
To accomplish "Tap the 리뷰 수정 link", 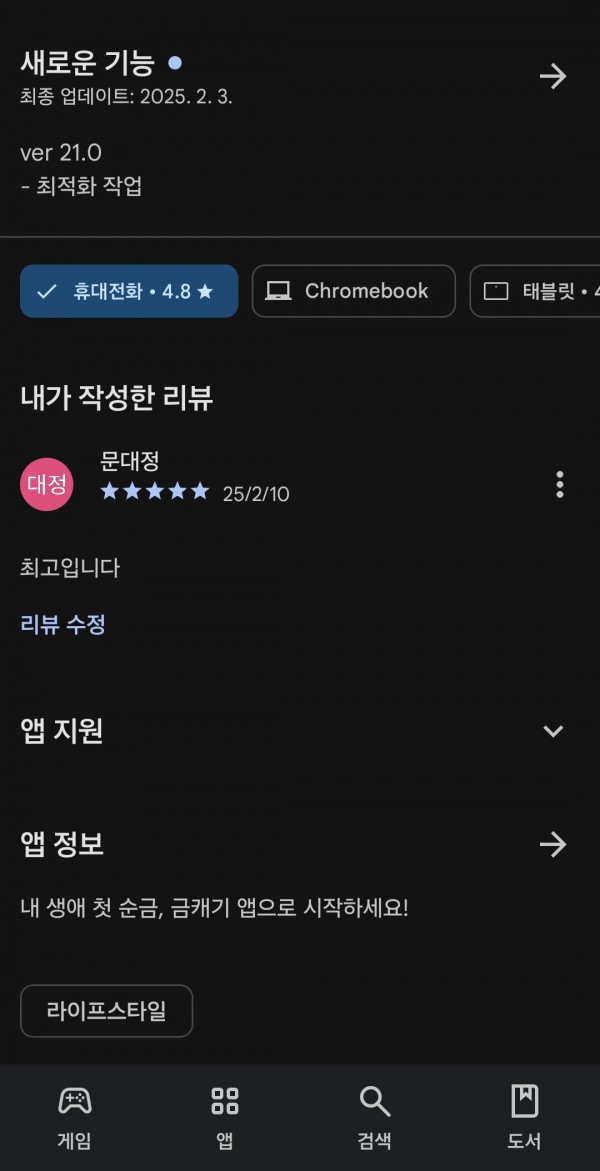I will [63, 624].
